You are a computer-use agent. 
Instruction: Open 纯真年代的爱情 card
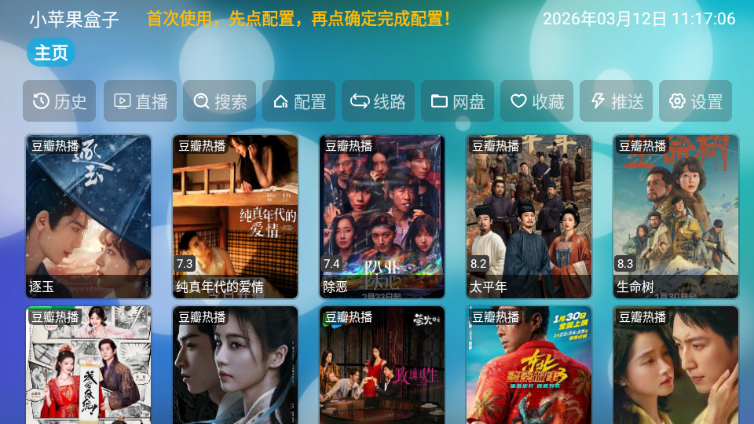[235, 216]
